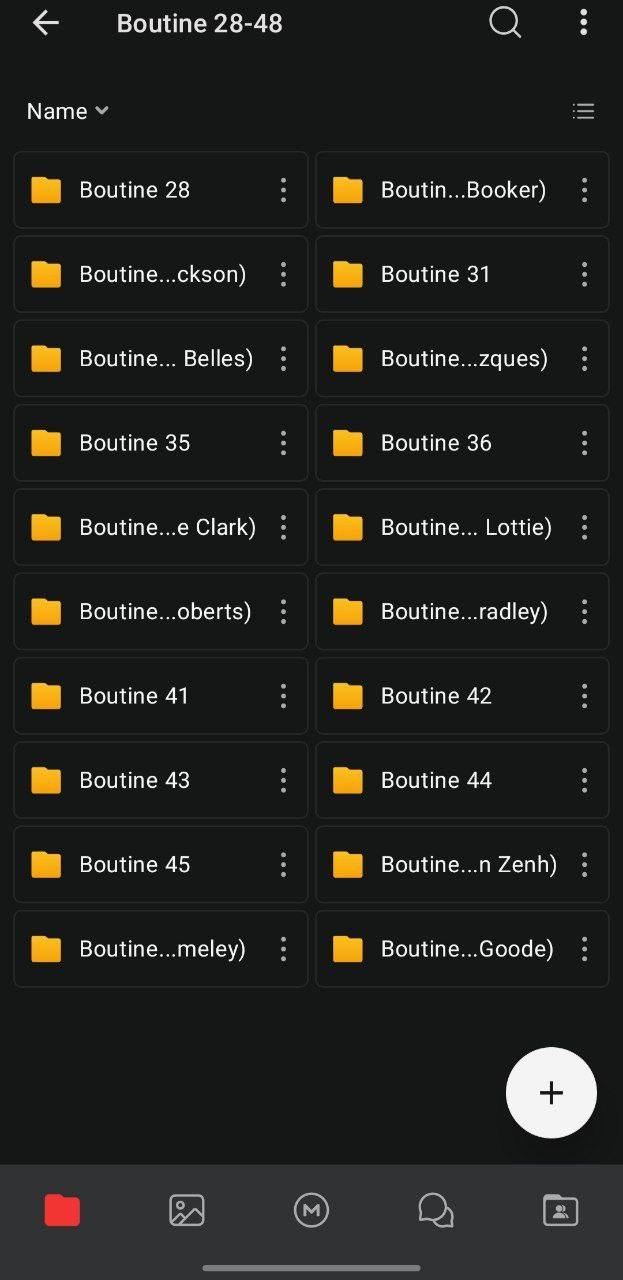Switch to the chat tab
Image resolution: width=623 pixels, height=1280 pixels.
pos(436,1211)
